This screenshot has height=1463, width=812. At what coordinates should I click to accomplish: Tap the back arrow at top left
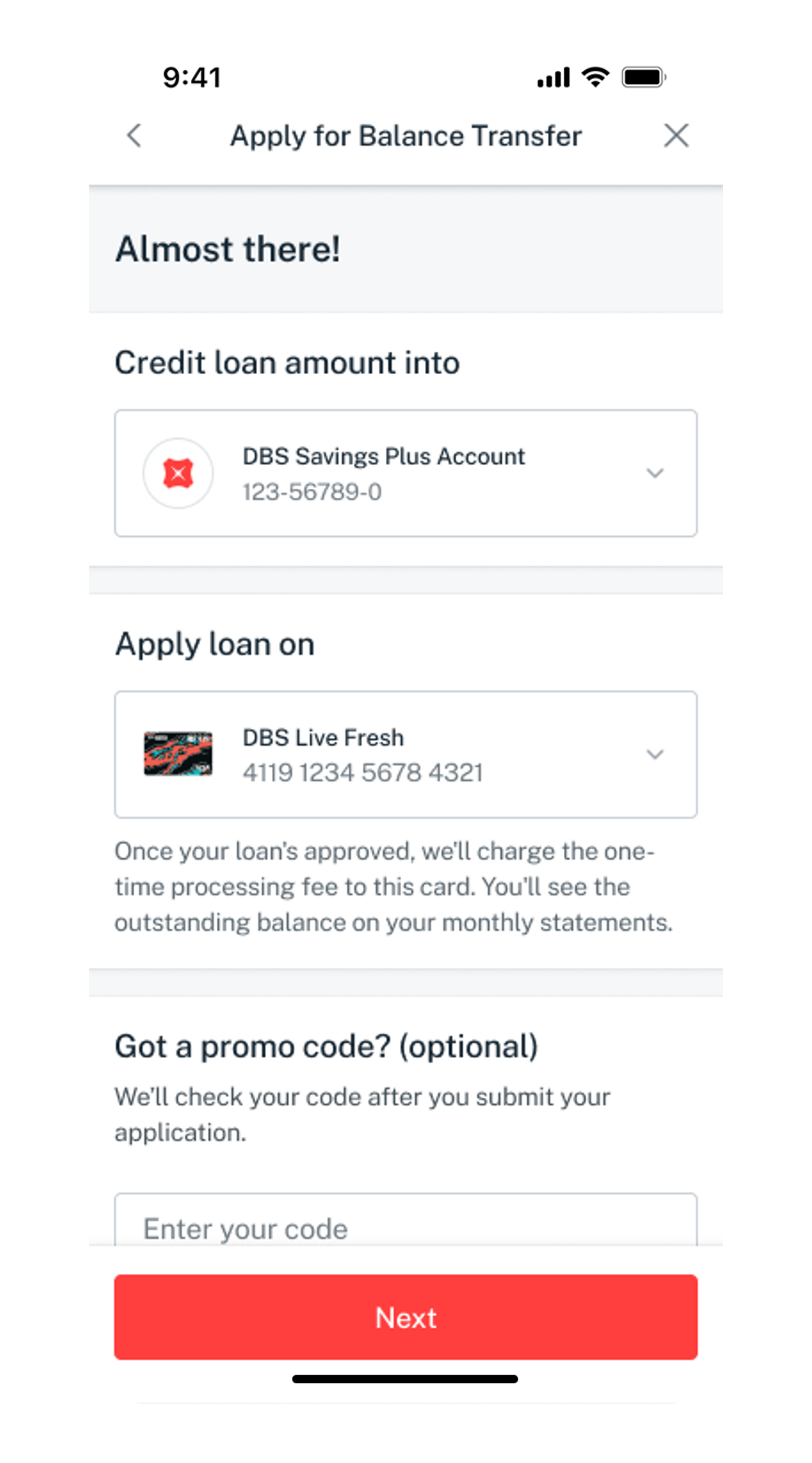coord(135,137)
